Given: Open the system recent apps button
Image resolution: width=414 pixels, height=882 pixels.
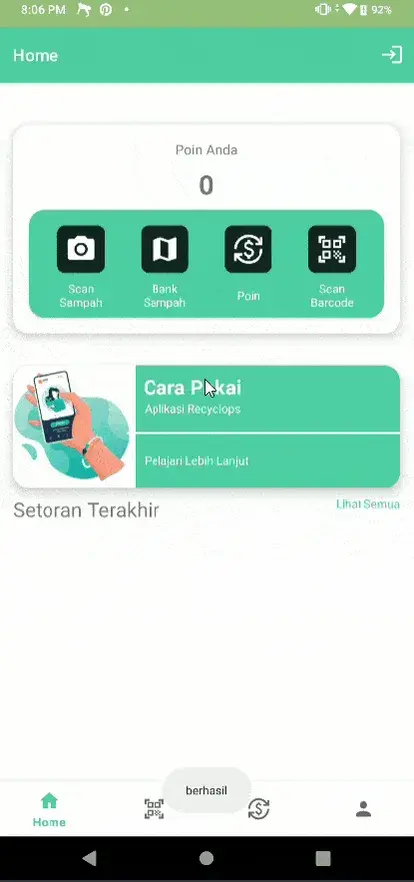Looking at the screenshot, I should click(323, 858).
